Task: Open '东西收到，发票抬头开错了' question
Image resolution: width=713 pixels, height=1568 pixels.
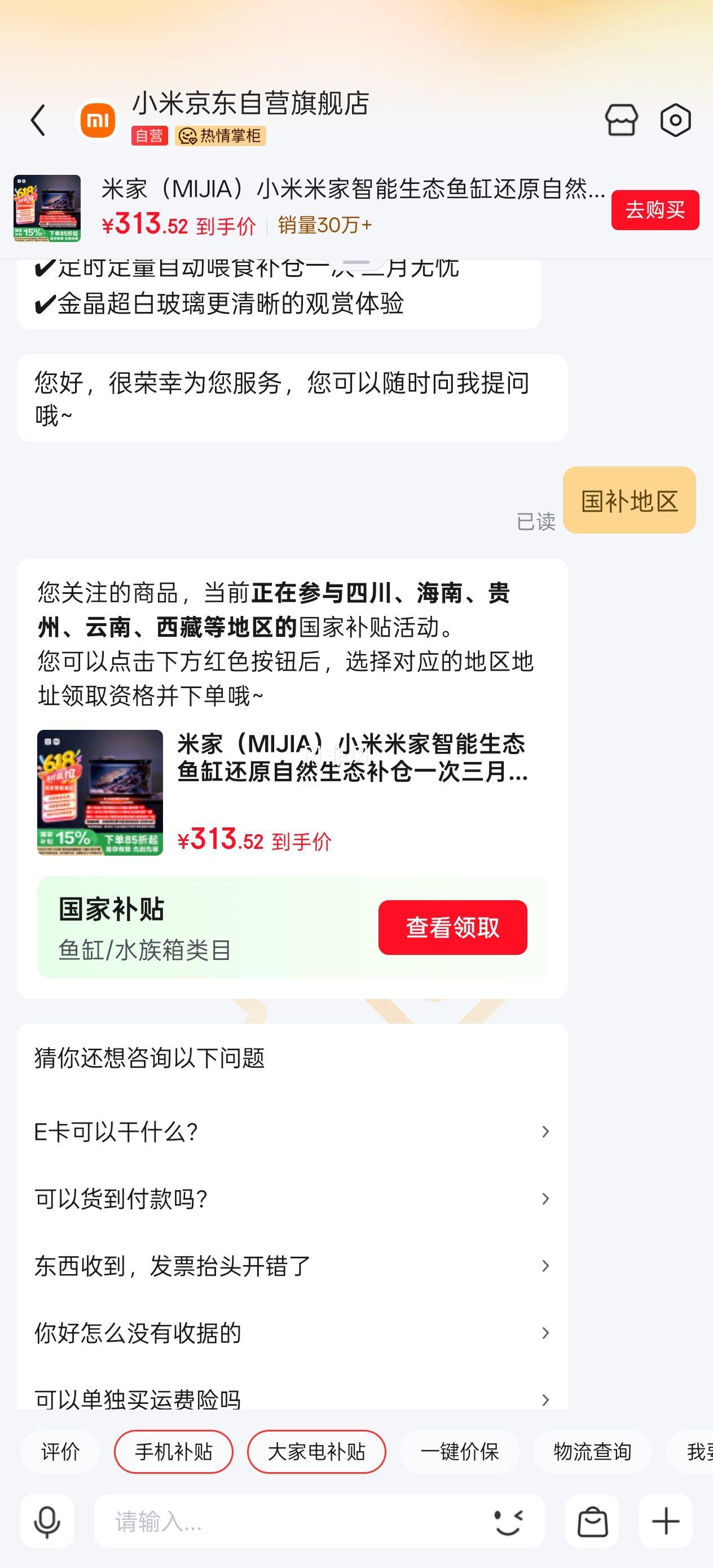Action: [292, 1266]
